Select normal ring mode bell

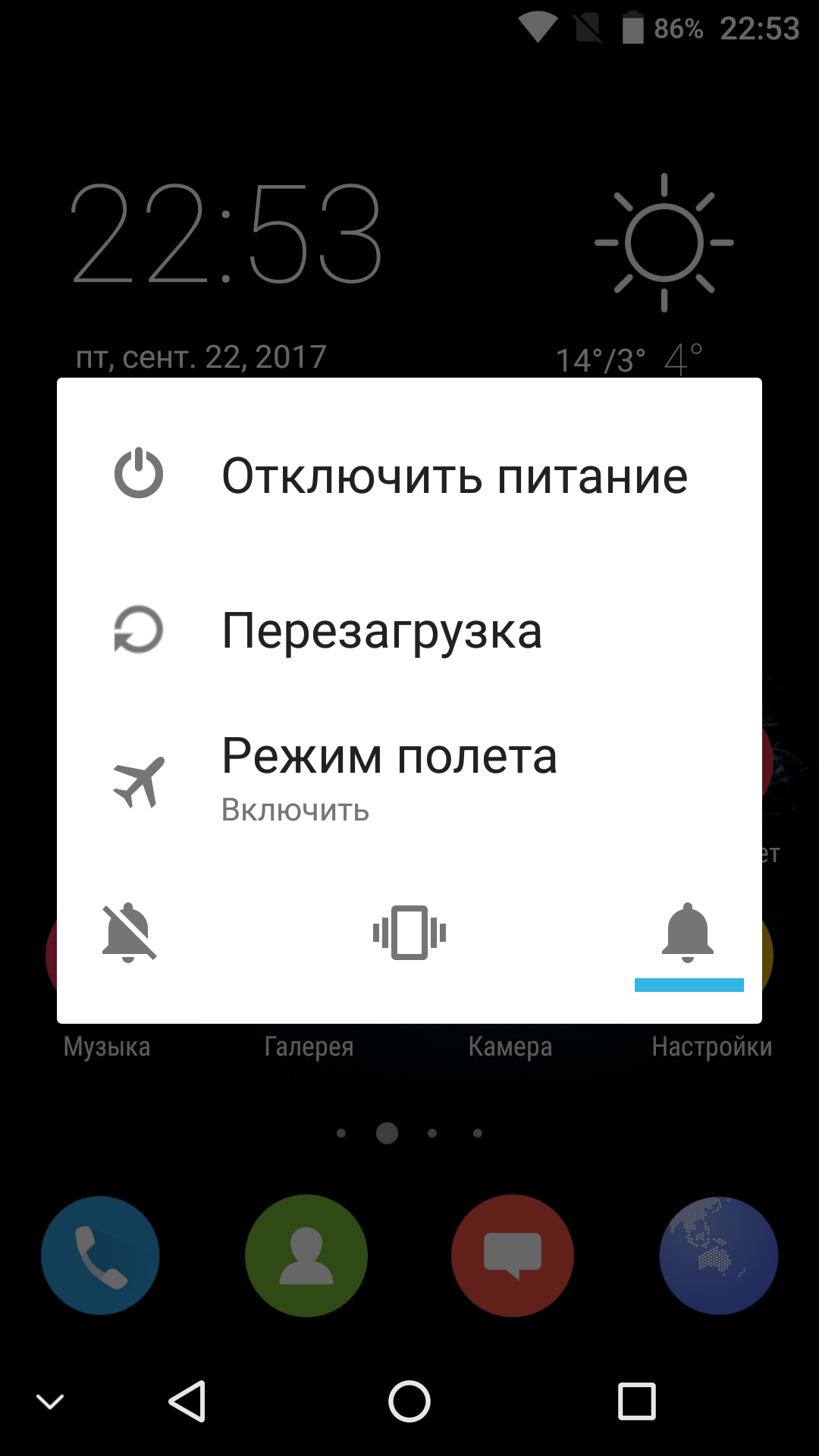(x=688, y=933)
